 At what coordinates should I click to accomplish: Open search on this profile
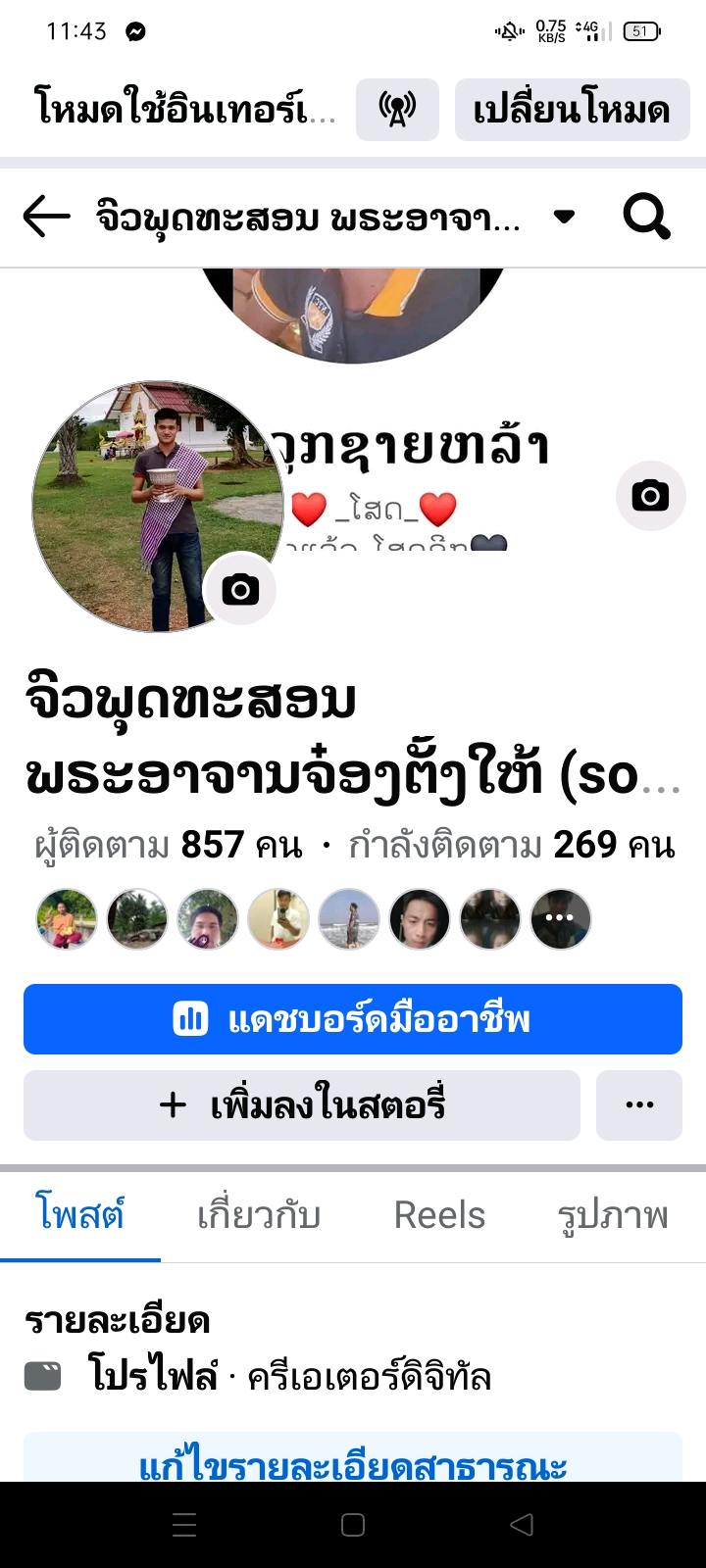click(x=646, y=217)
